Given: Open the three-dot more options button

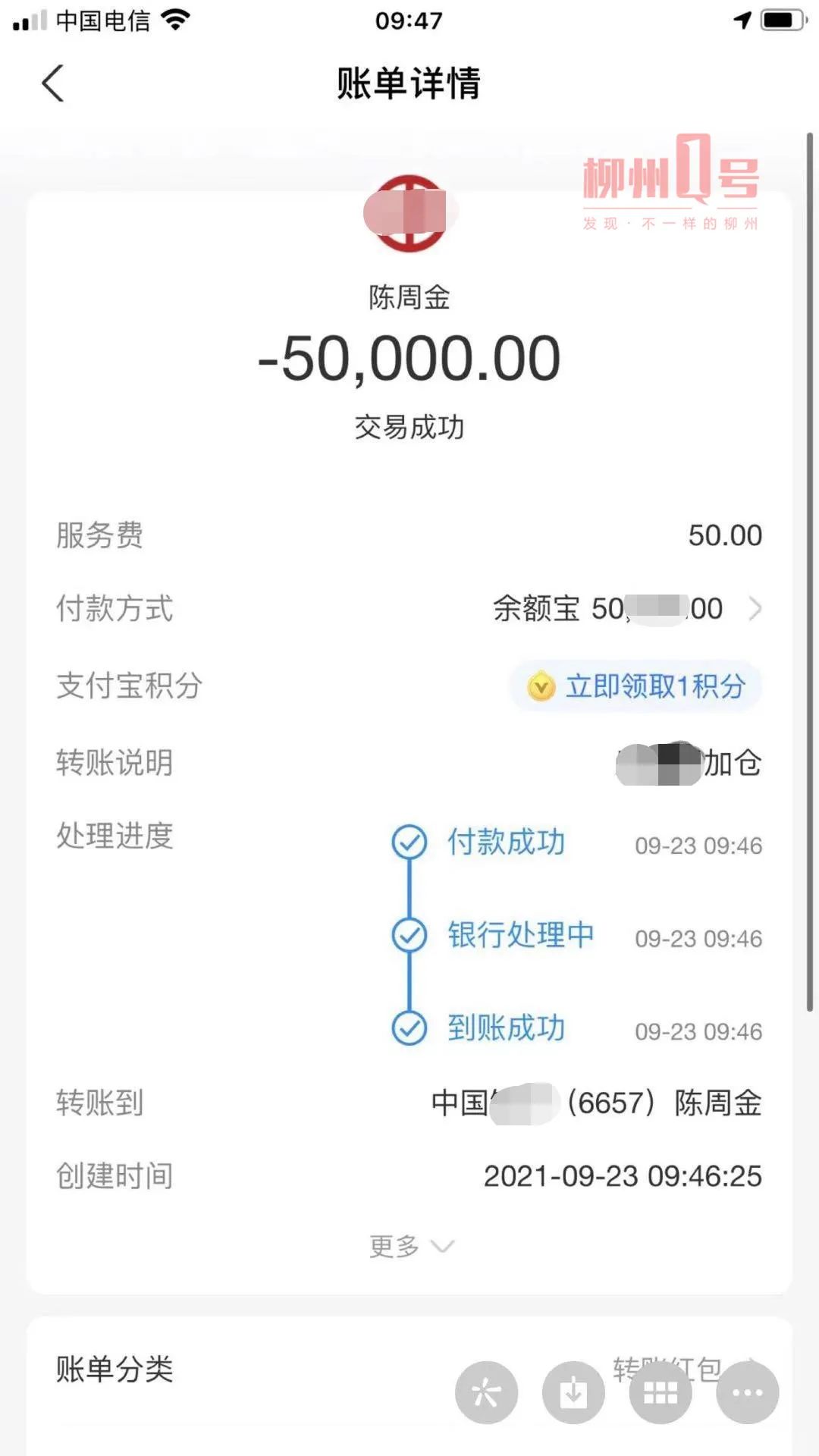Looking at the screenshot, I should tap(748, 1392).
